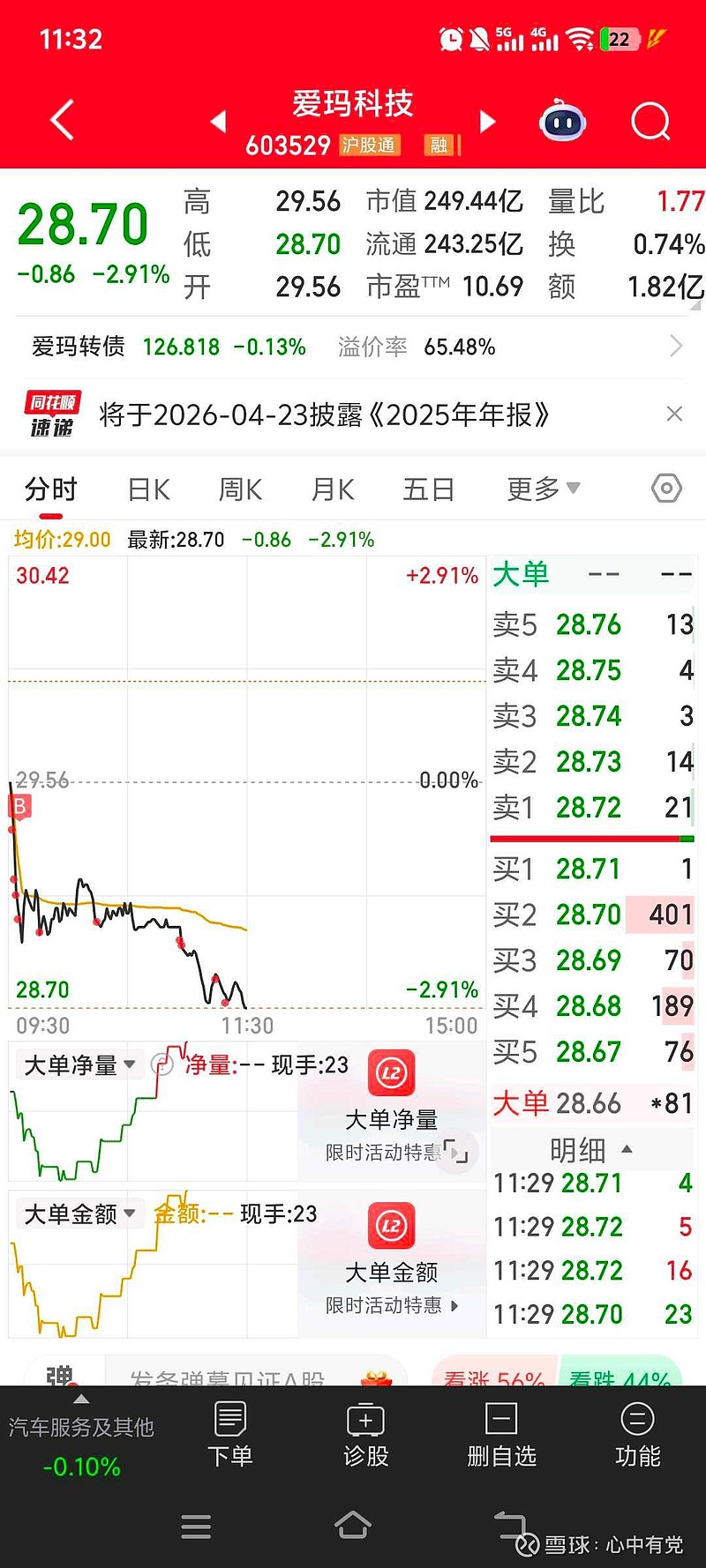Tap the search icon in the title bar
706x1568 pixels.
pyautogui.click(x=650, y=122)
